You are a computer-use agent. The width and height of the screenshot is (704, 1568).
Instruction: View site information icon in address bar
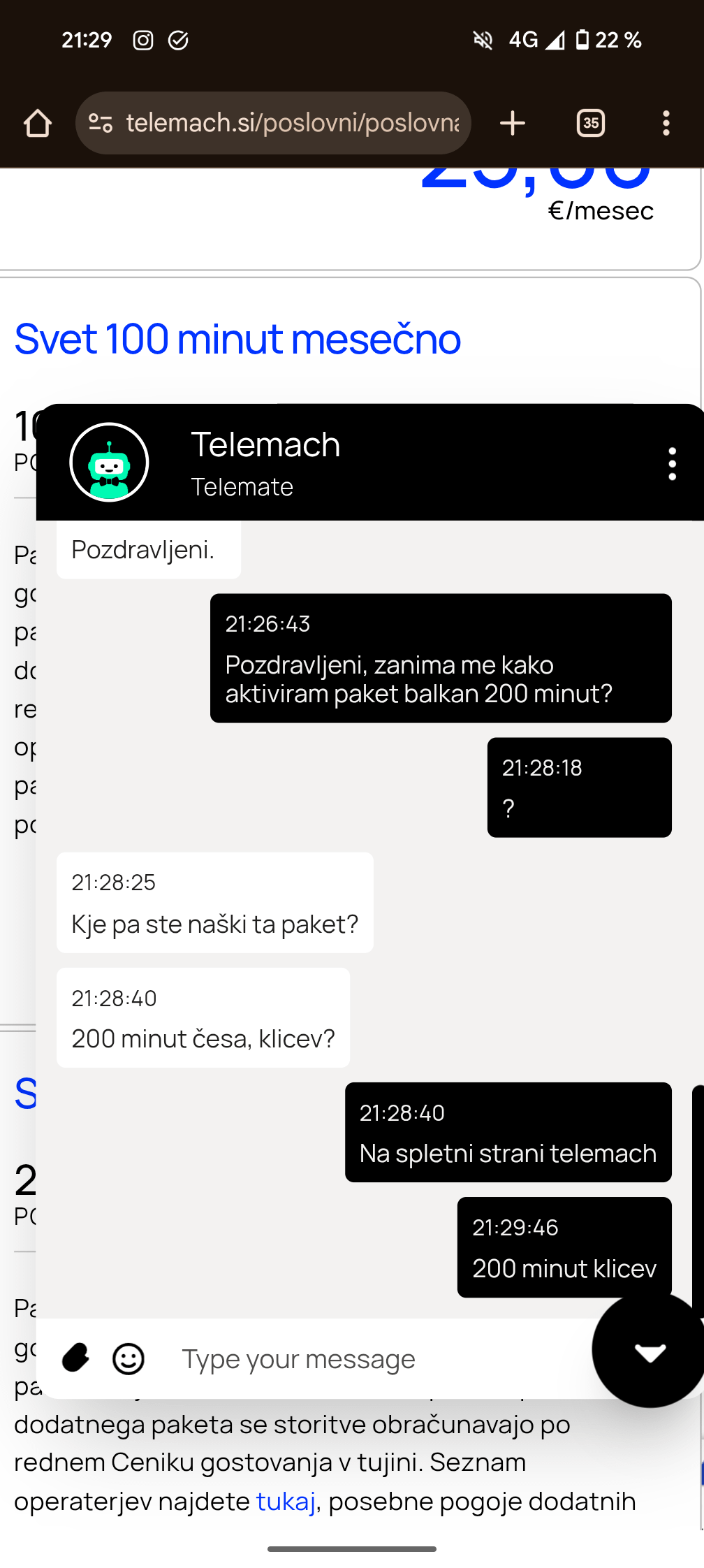click(x=101, y=123)
